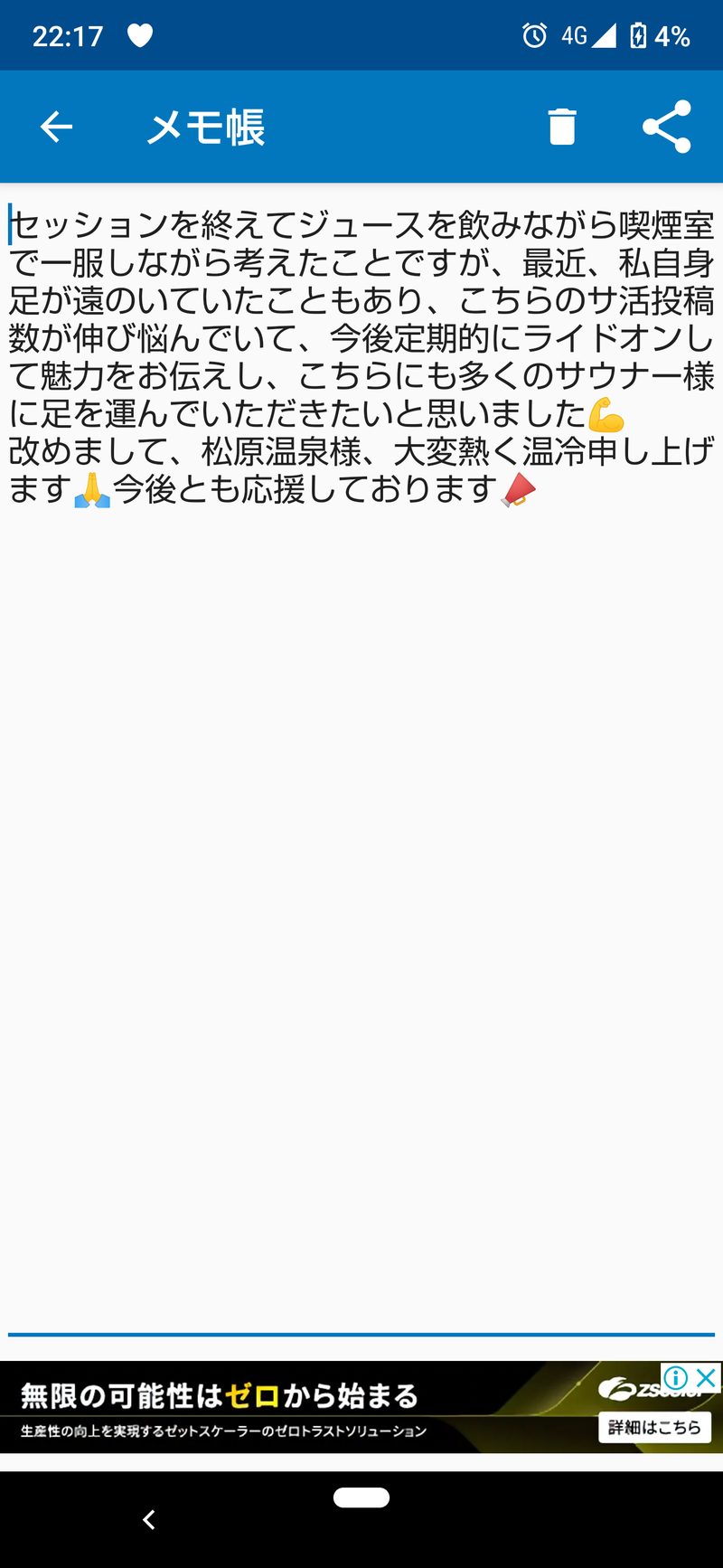Go back using the arrow in the title bar
The height and width of the screenshot is (1568, 723).
point(55,127)
